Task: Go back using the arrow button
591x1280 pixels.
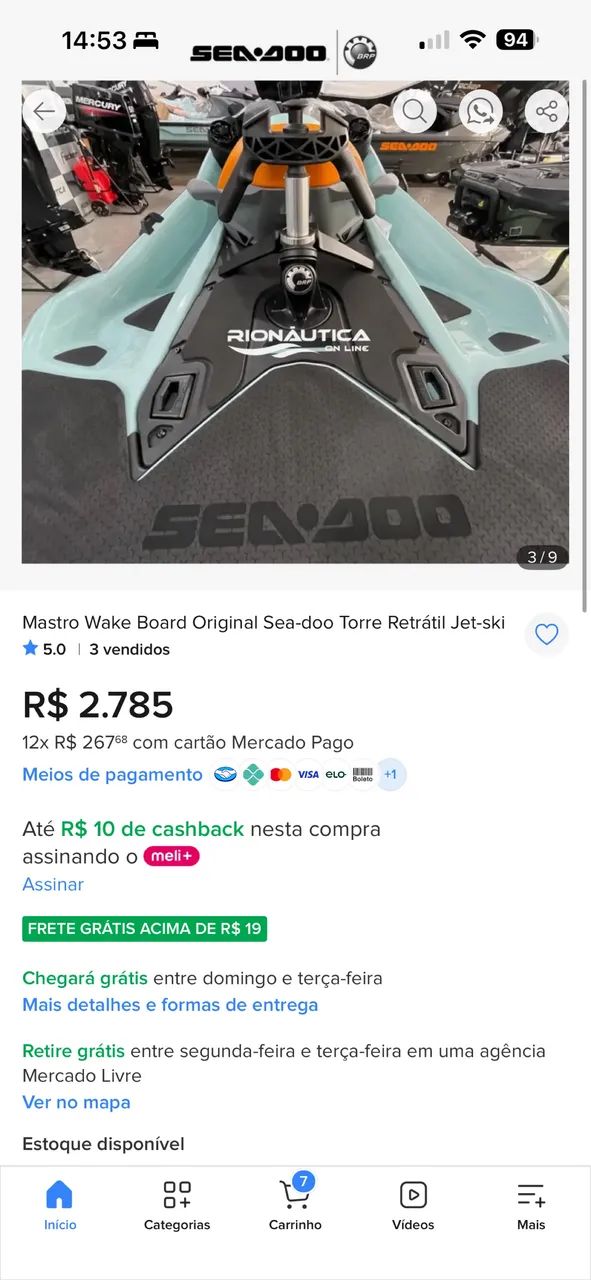Action: click(x=44, y=111)
